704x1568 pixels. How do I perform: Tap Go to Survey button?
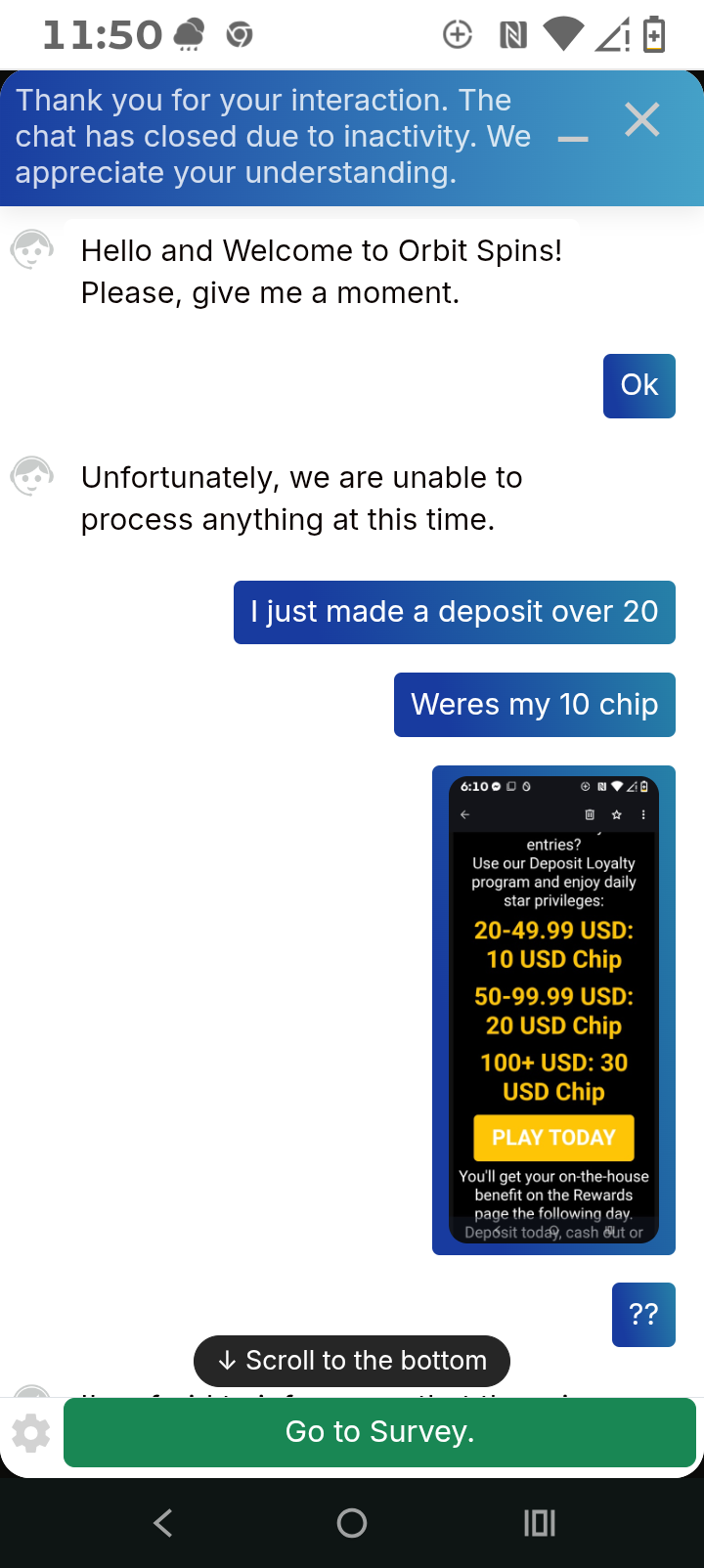click(379, 1432)
